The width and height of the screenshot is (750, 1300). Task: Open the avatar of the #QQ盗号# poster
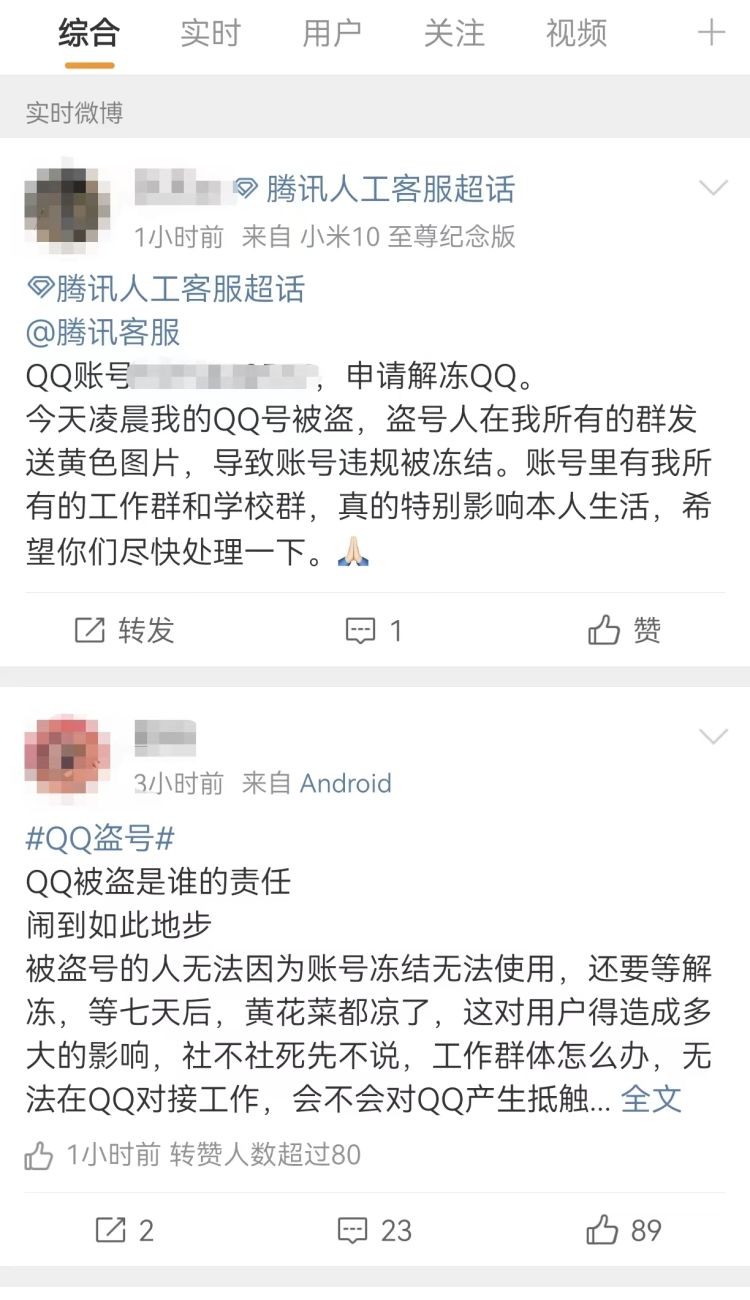(68, 756)
